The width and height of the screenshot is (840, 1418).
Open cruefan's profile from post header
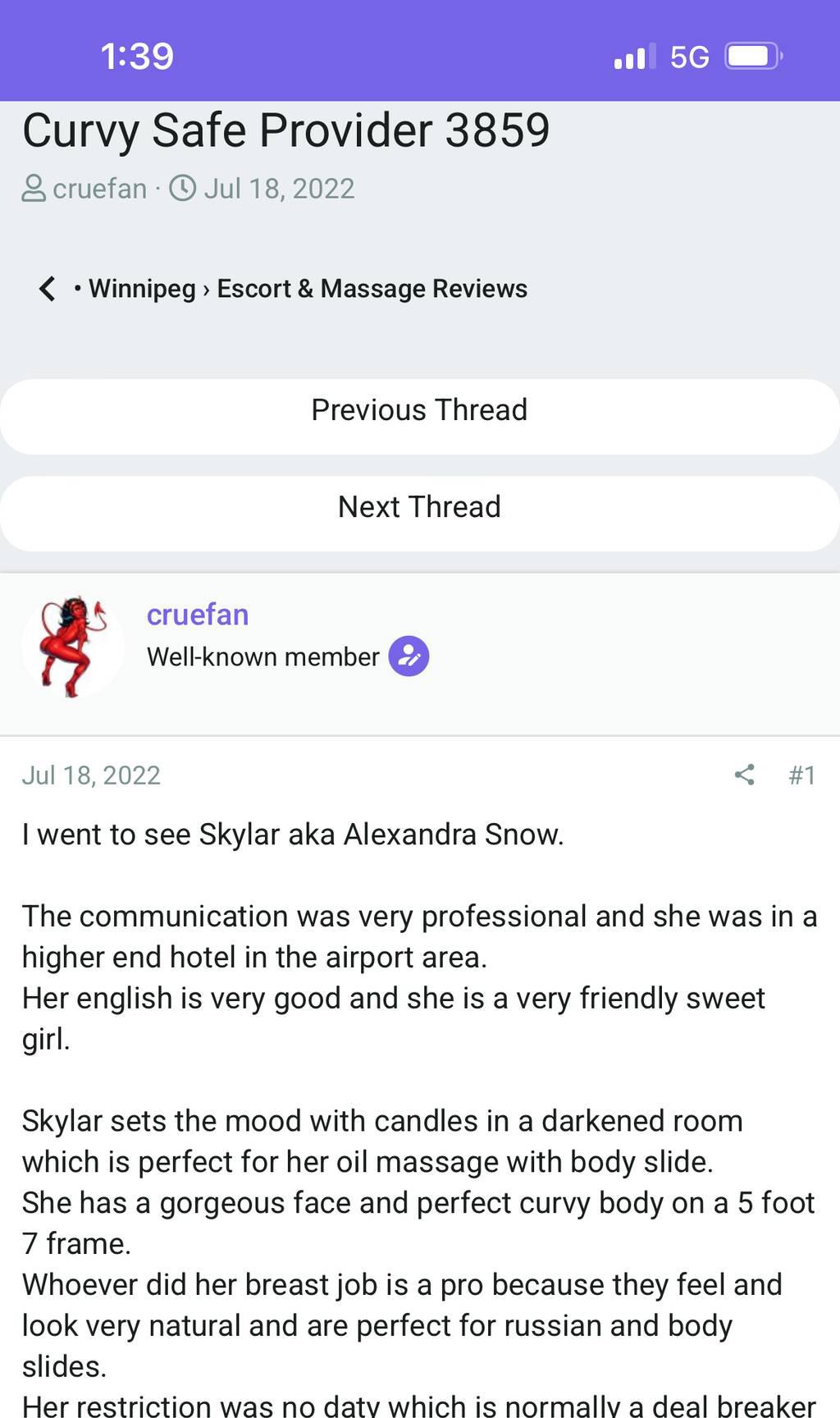click(x=197, y=615)
